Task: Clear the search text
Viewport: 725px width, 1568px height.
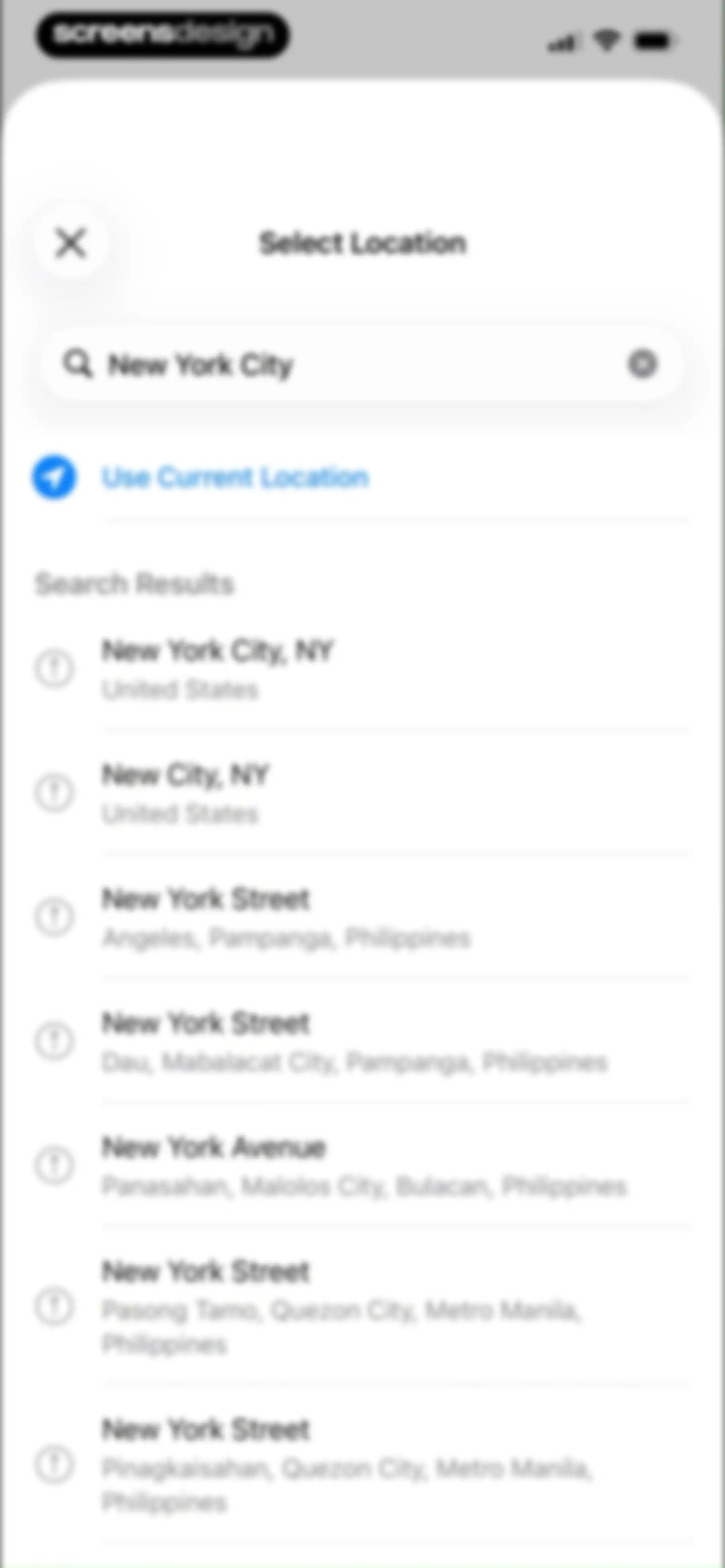Action: (642, 364)
